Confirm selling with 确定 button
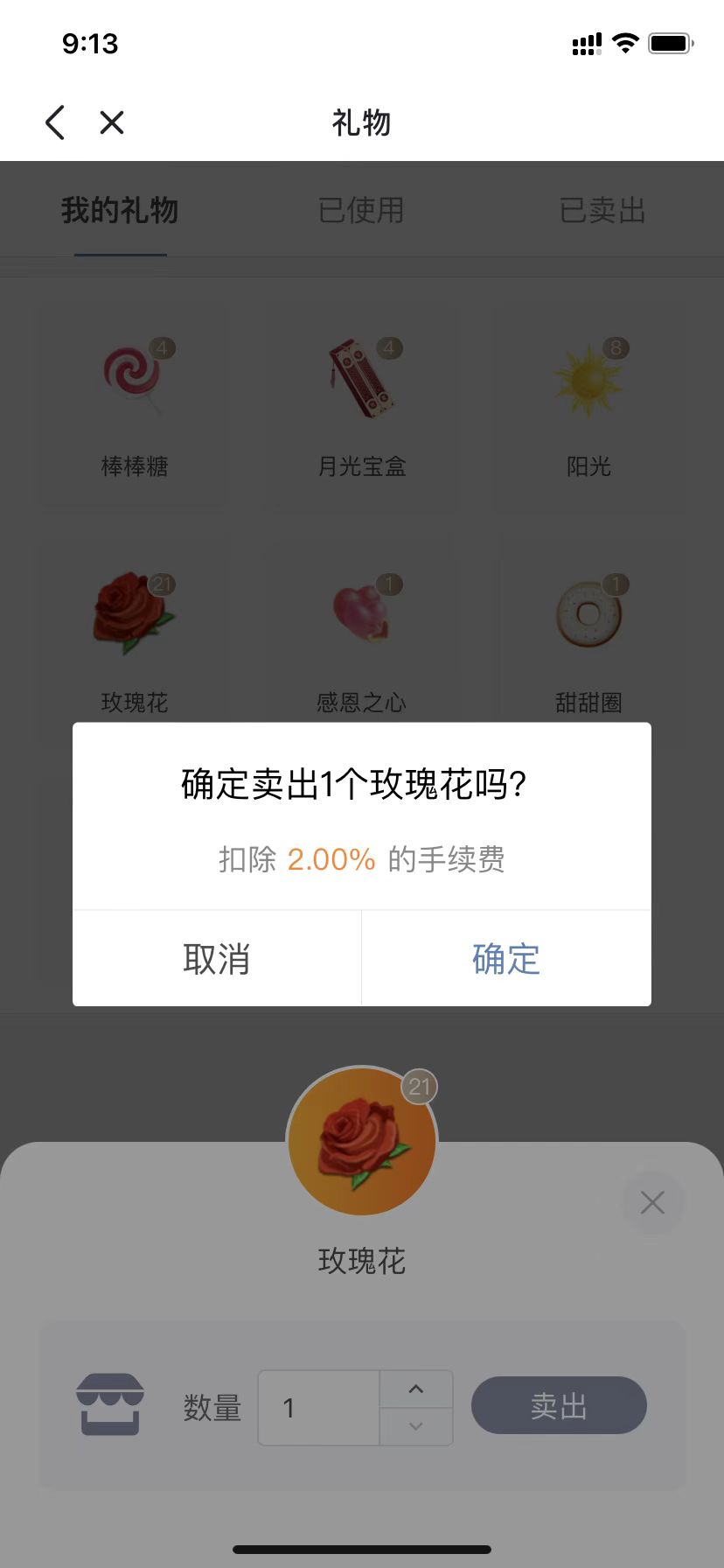Screen dimensions: 724x1568 [x=505, y=959]
